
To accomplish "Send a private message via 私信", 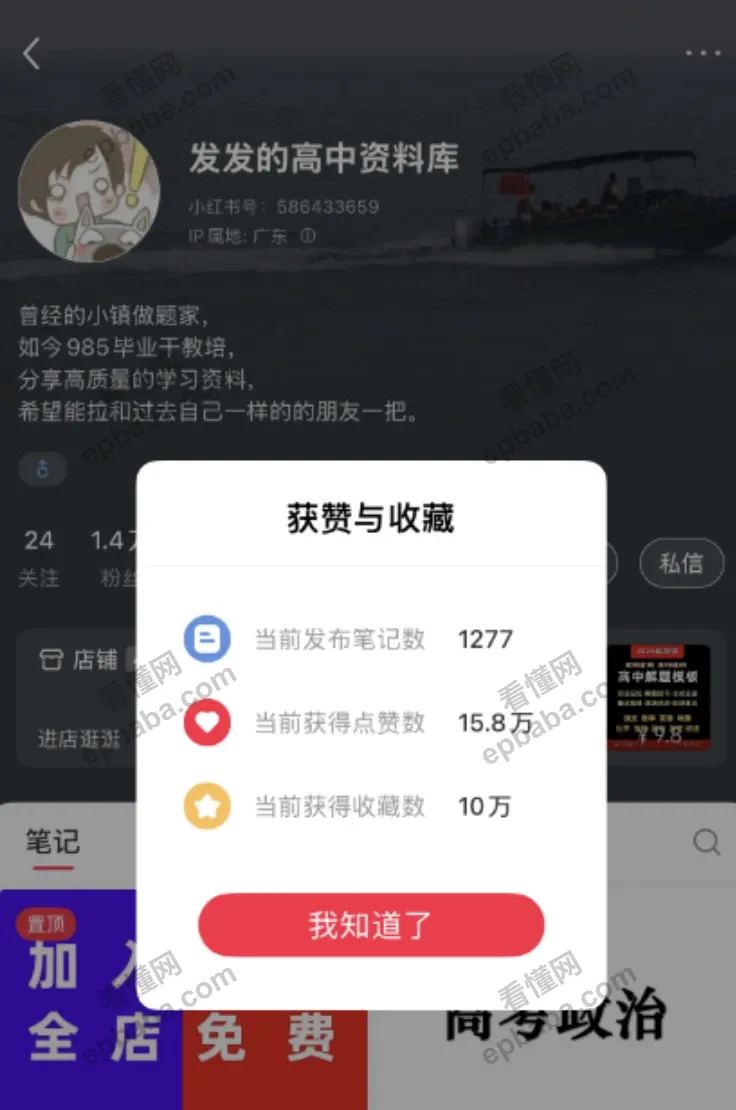I will (x=680, y=563).
